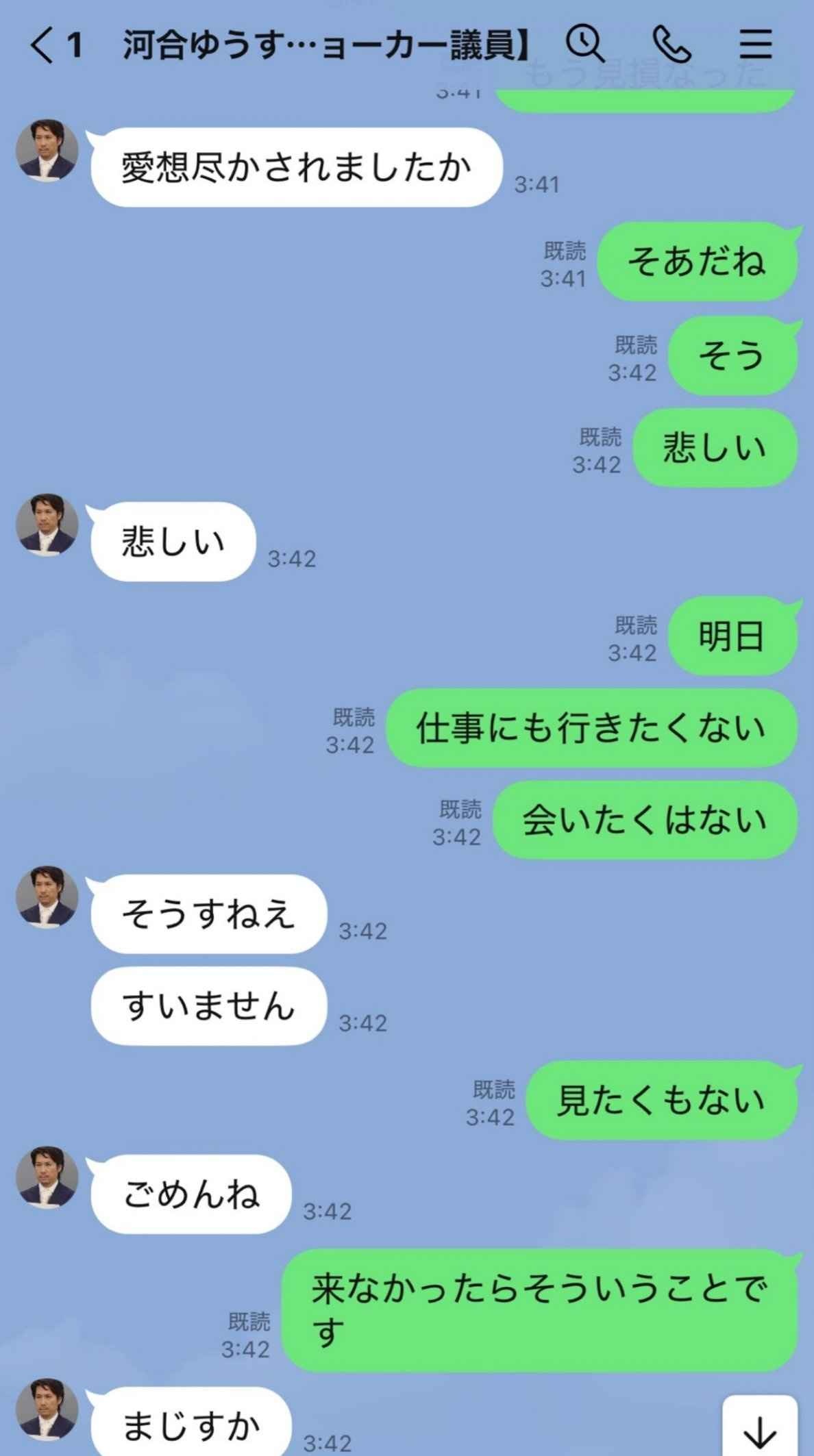Go back to the chat list
The image size is (814, 1456).
(42, 46)
